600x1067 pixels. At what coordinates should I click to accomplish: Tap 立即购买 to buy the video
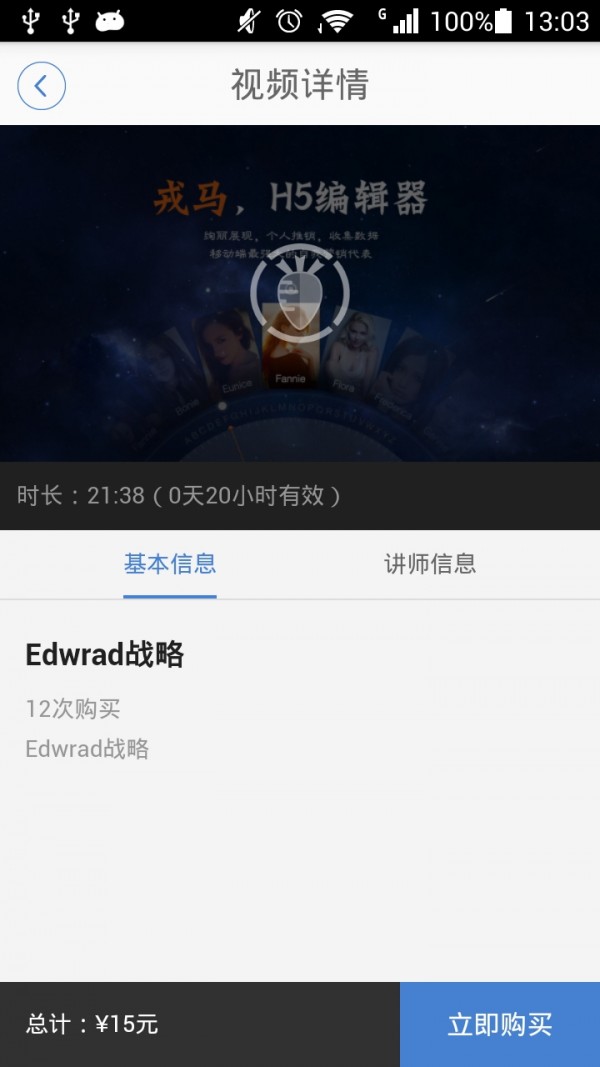(x=499, y=1024)
